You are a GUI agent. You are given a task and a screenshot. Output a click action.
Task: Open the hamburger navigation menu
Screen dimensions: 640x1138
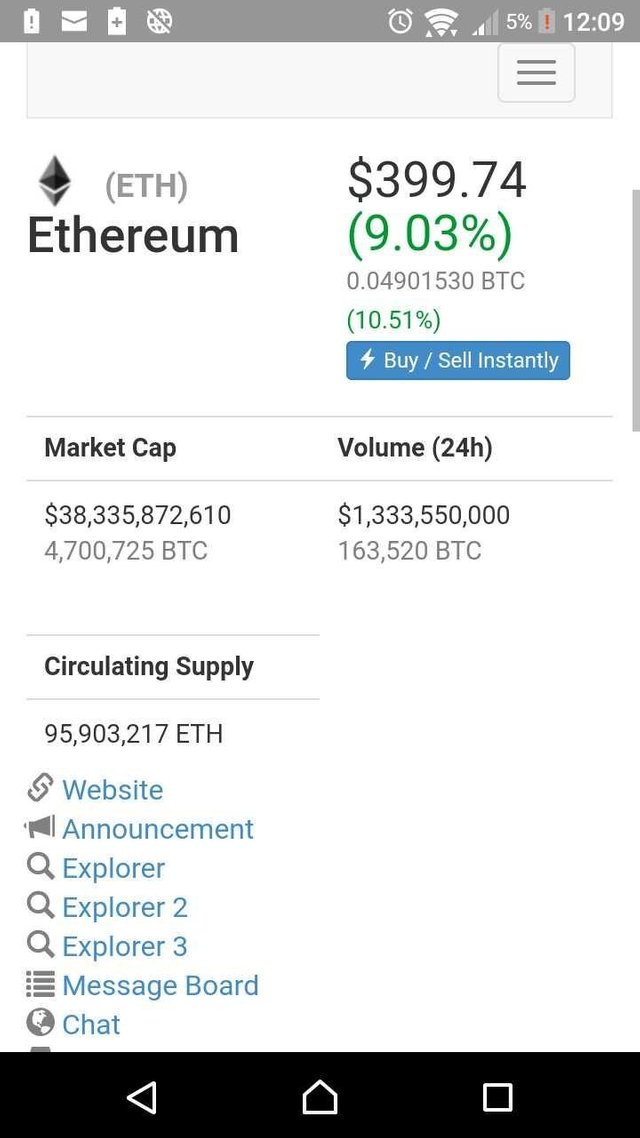click(536, 72)
